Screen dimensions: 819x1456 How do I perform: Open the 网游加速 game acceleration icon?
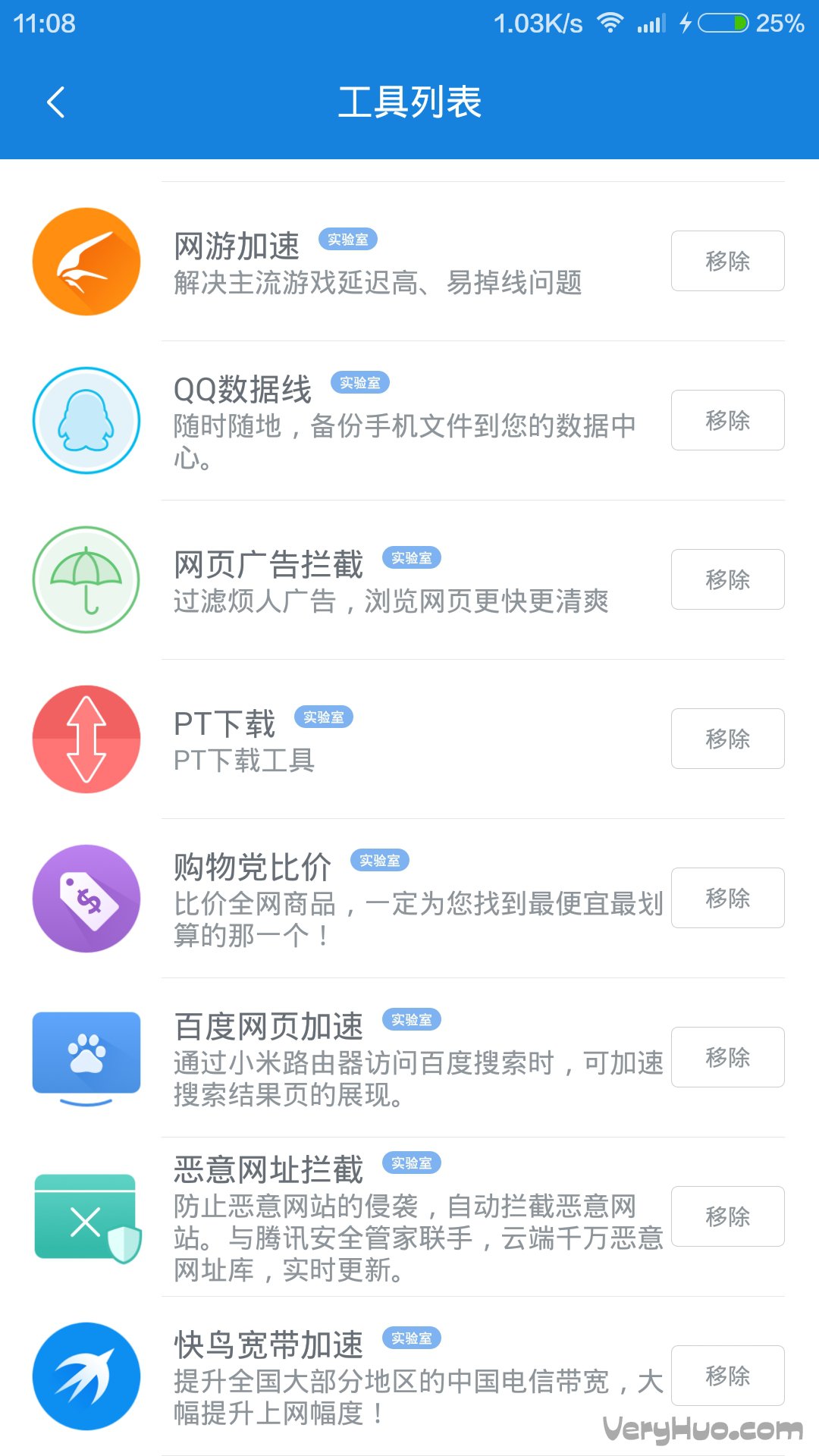click(86, 261)
